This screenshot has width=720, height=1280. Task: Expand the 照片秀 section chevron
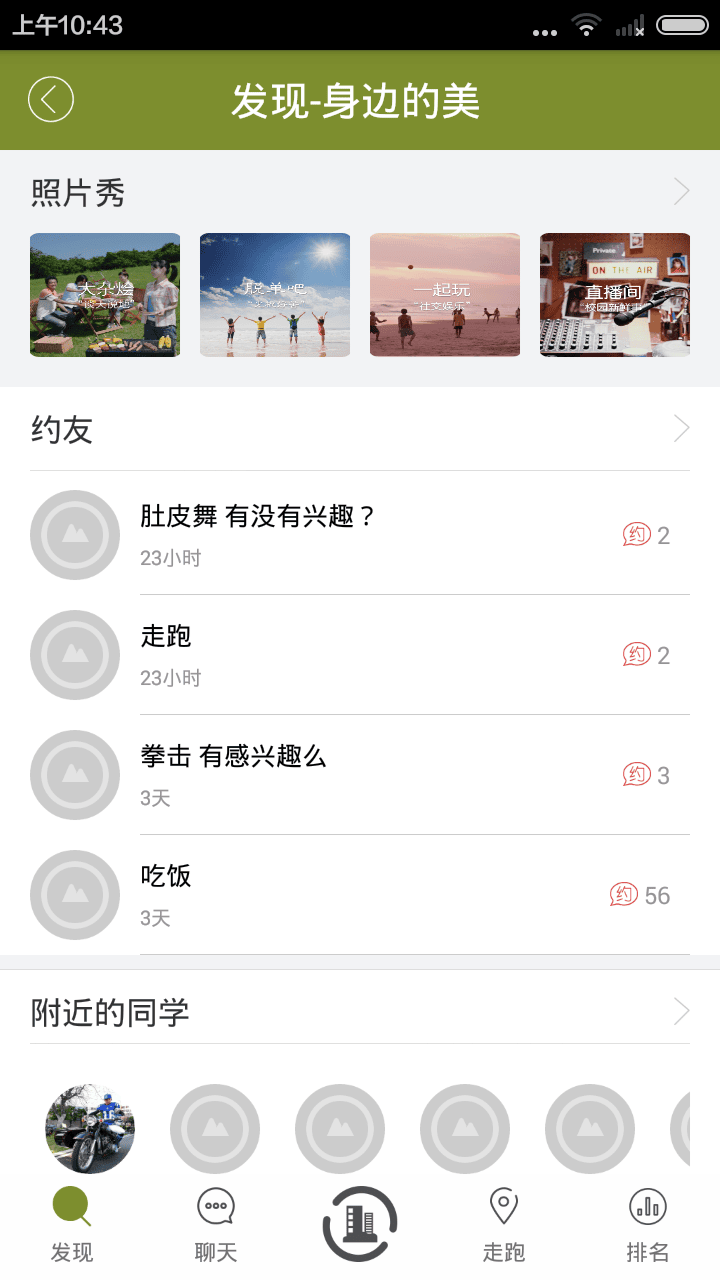click(x=681, y=190)
